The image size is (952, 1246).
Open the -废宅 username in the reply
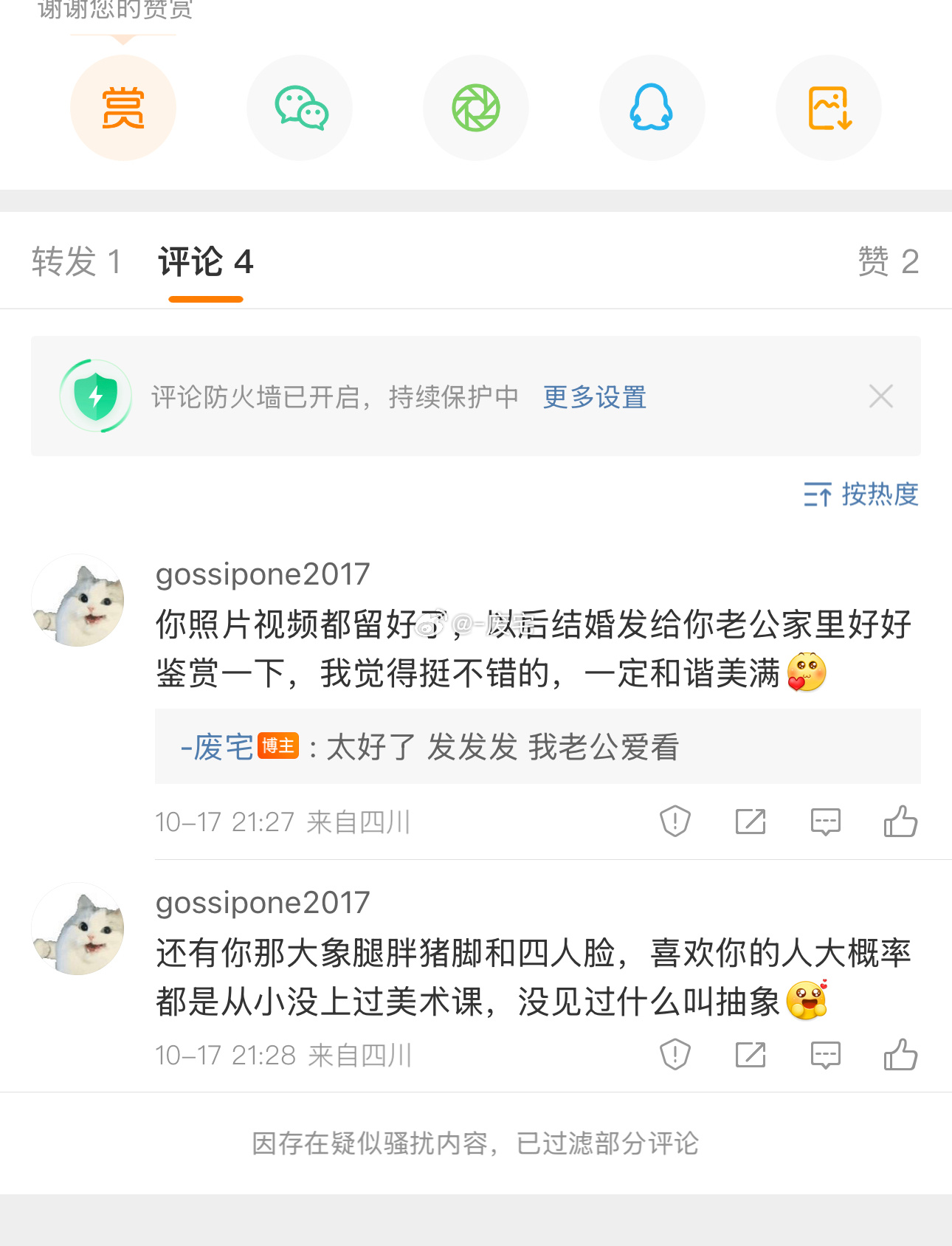tap(217, 747)
